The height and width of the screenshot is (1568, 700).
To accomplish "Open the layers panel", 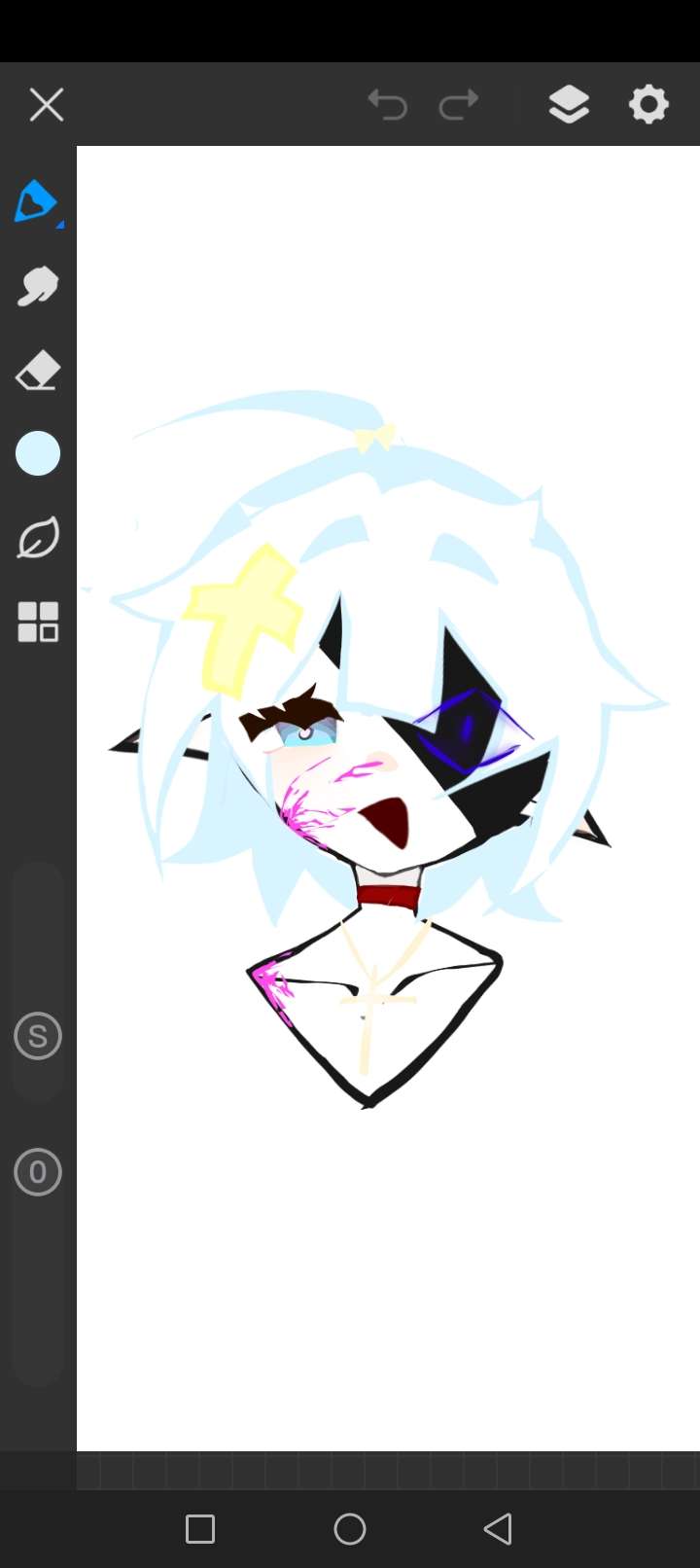I will click(569, 104).
